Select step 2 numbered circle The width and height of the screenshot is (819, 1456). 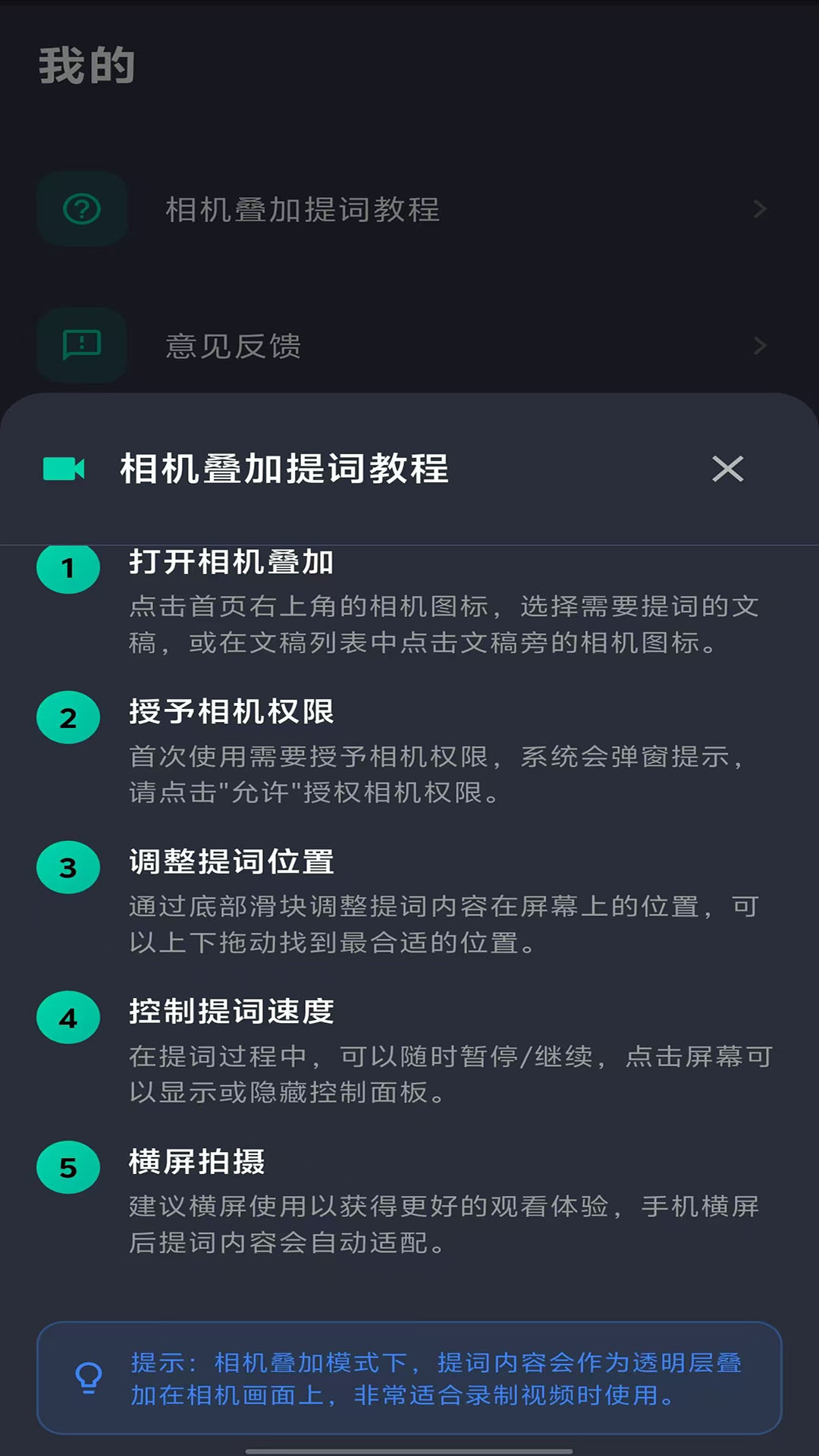pos(67,717)
